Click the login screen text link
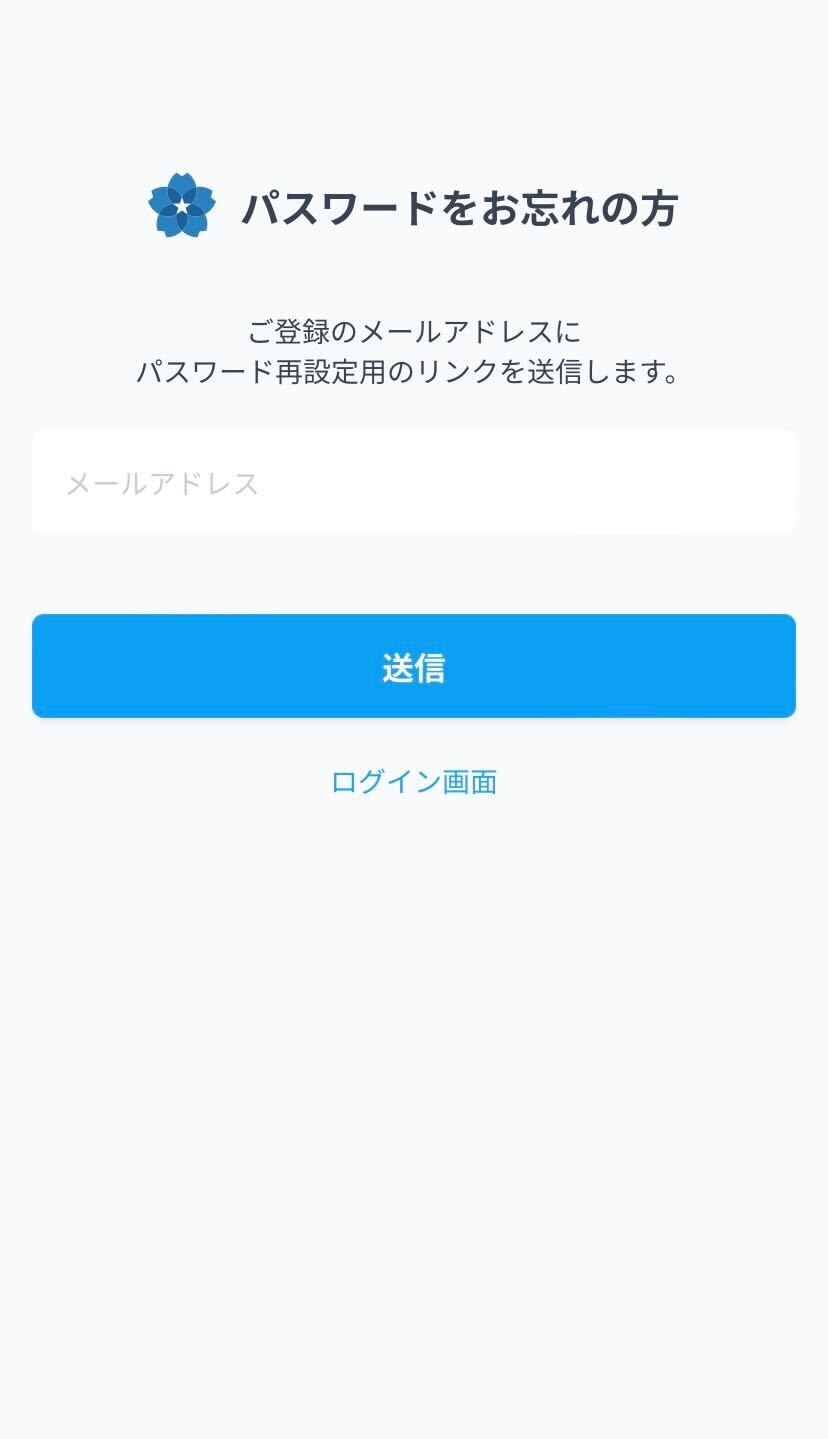 413,782
